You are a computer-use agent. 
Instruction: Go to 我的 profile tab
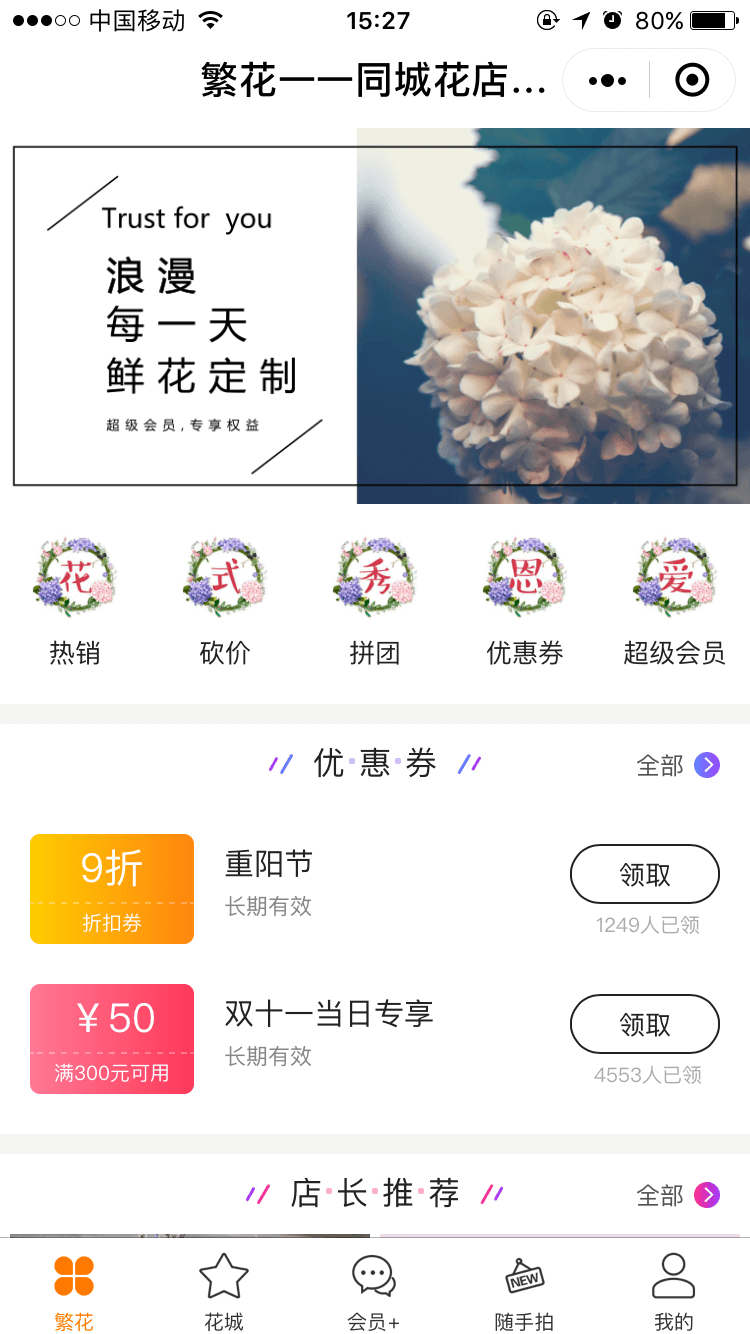pyautogui.click(x=673, y=1290)
